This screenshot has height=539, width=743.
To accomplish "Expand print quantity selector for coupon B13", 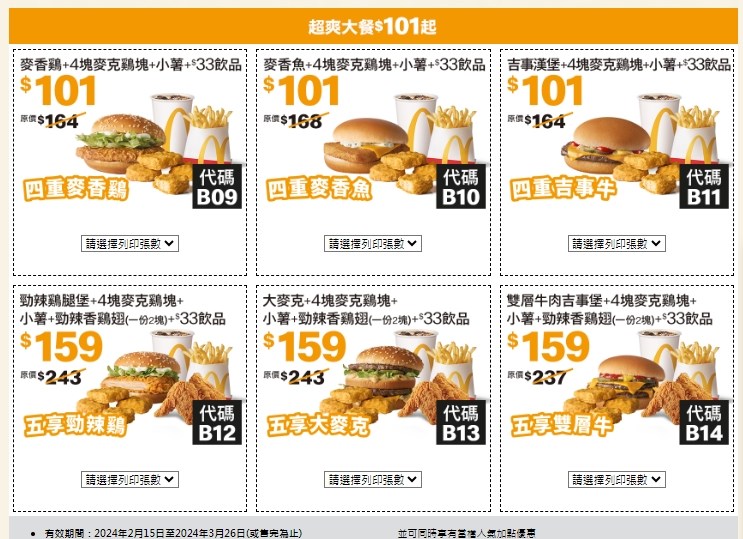I will click(373, 480).
